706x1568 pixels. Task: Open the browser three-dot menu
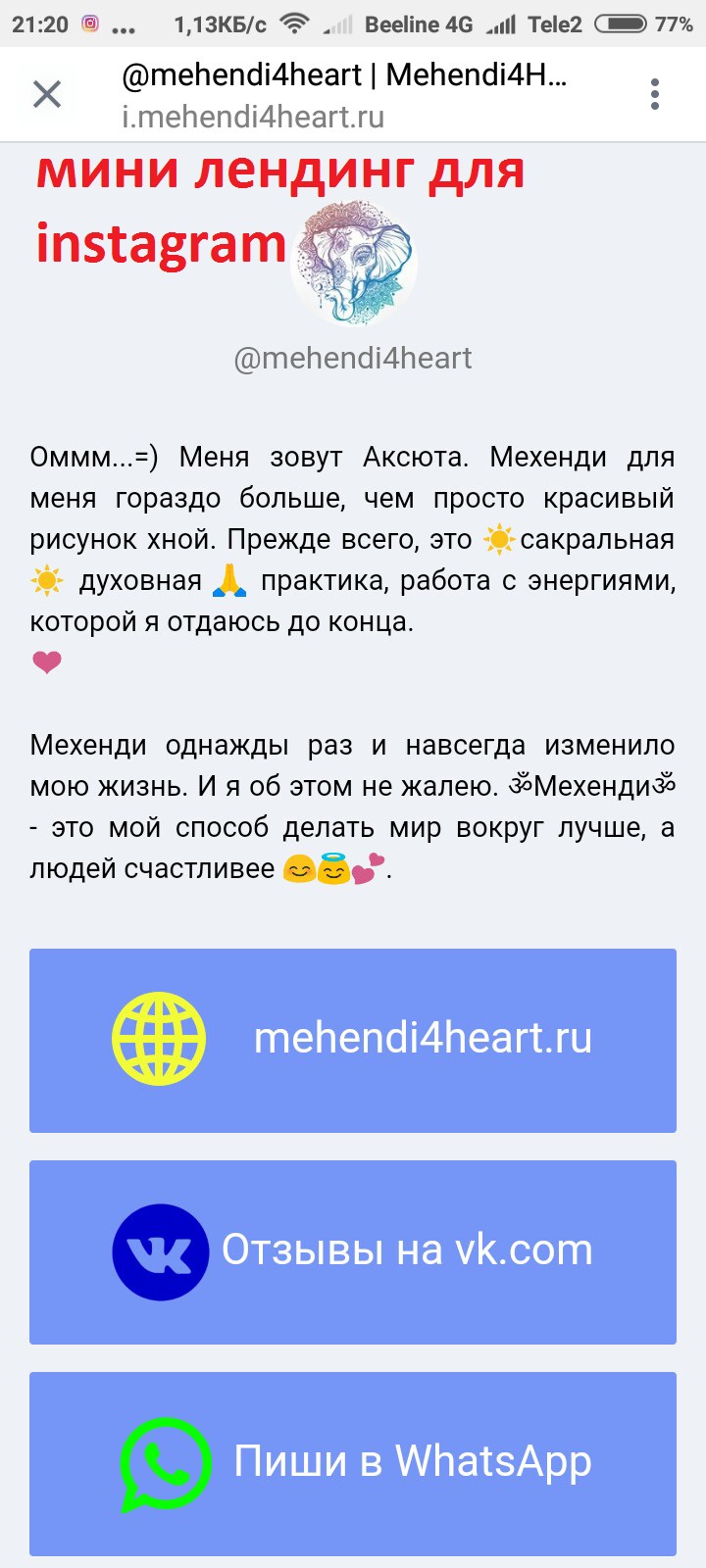[x=655, y=94]
